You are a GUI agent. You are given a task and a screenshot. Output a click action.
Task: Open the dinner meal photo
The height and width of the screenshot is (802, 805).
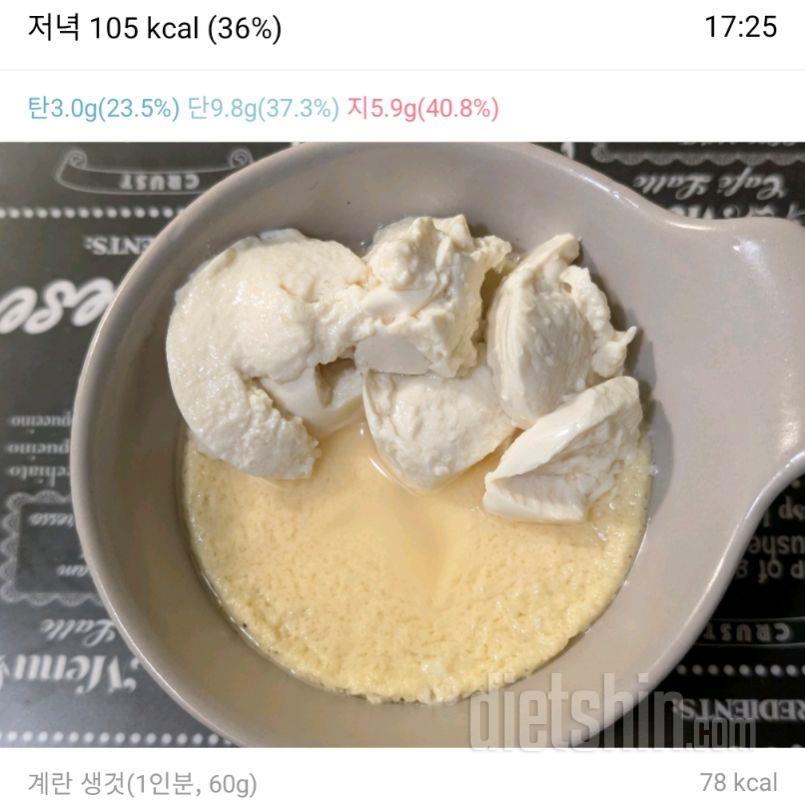click(x=402, y=445)
